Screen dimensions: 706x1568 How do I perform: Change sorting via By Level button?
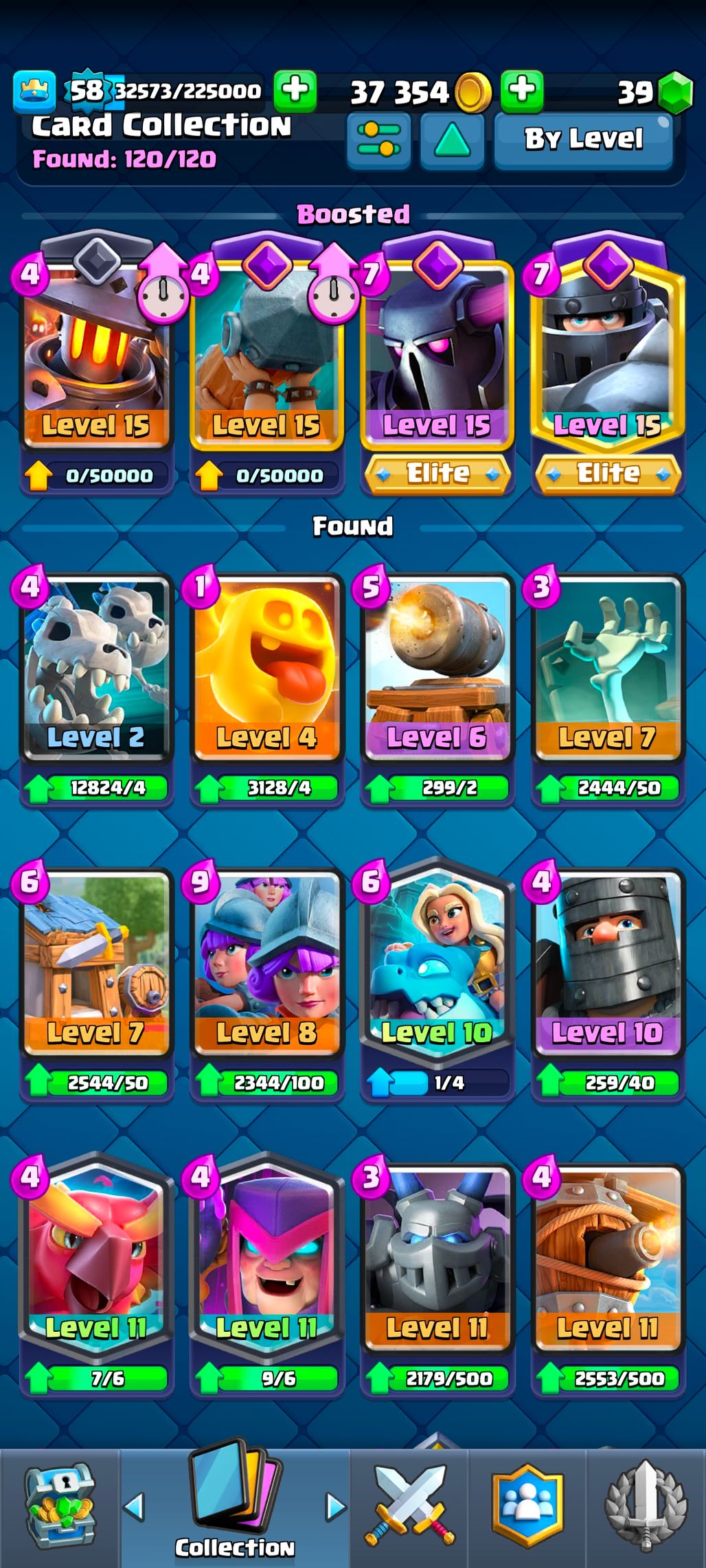click(x=583, y=140)
